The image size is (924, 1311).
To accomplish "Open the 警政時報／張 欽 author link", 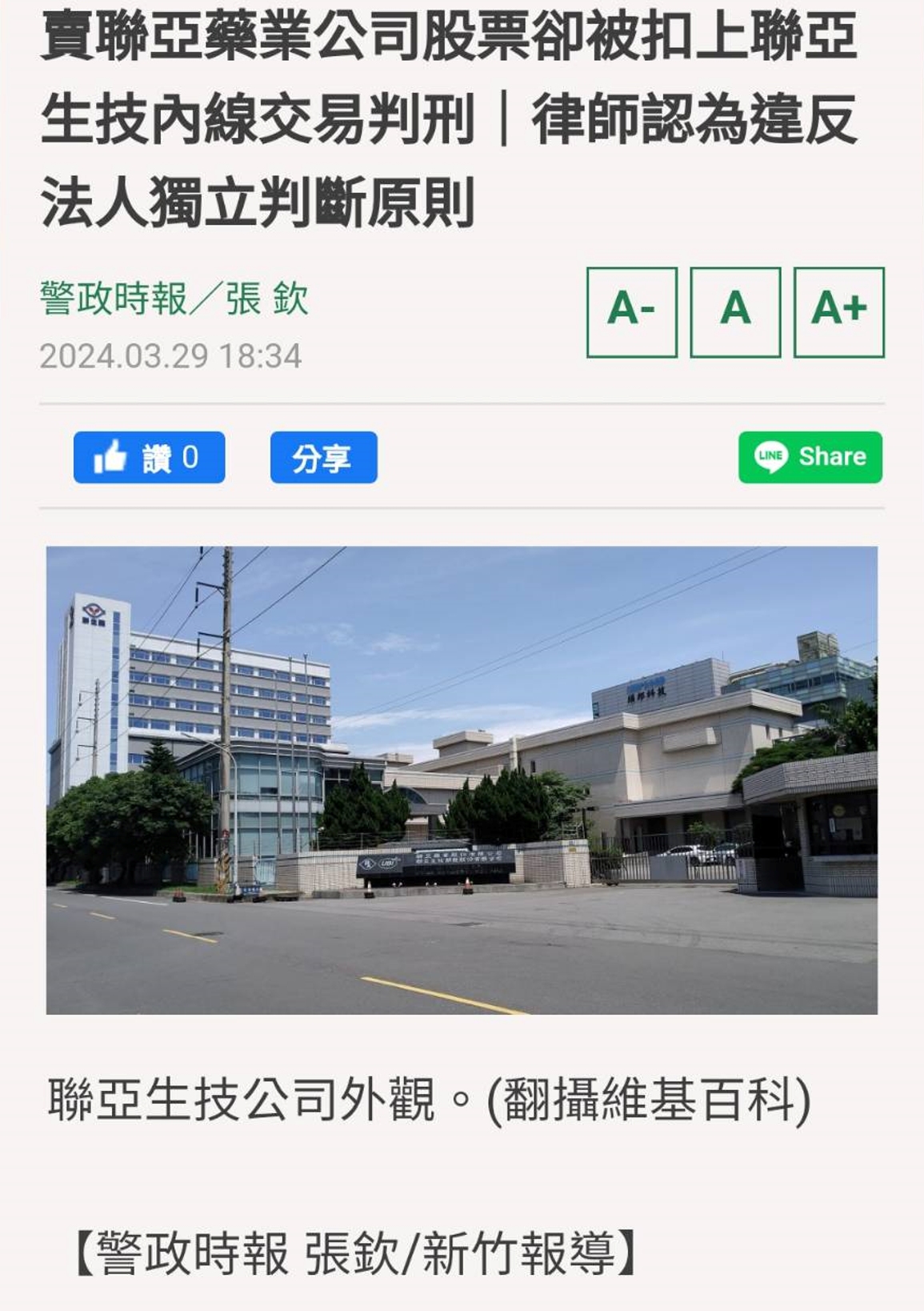I will [174, 299].
